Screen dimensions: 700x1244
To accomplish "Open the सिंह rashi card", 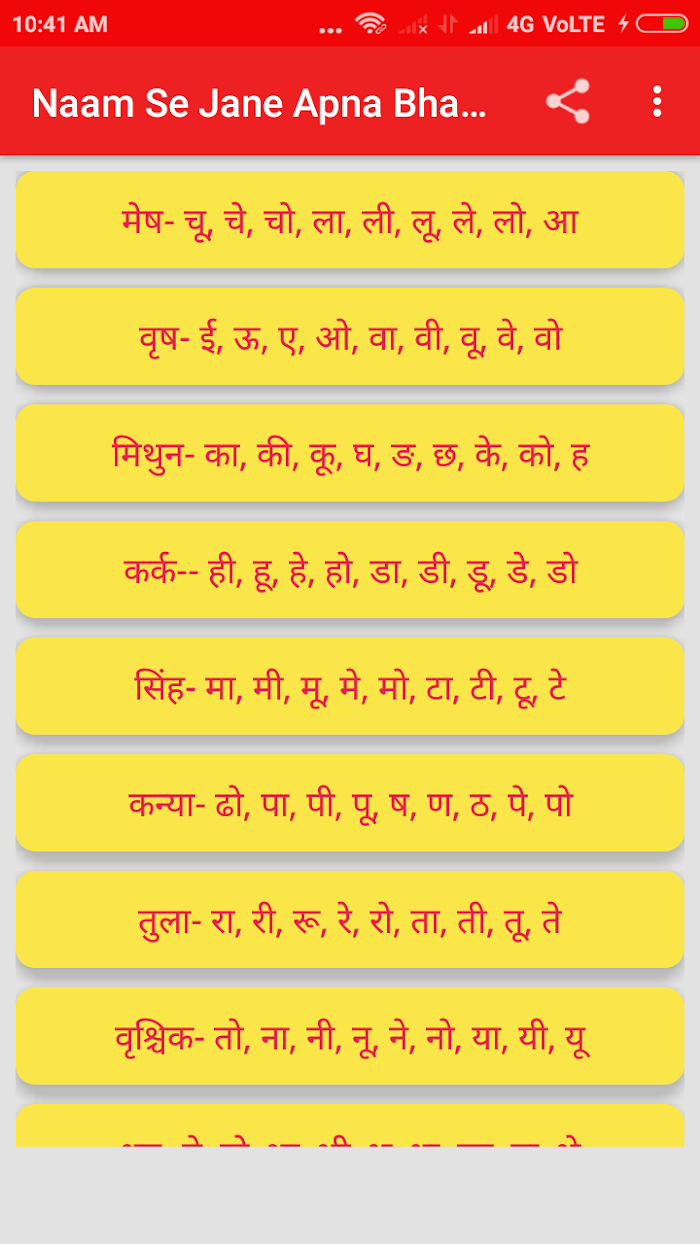I will pos(350,686).
